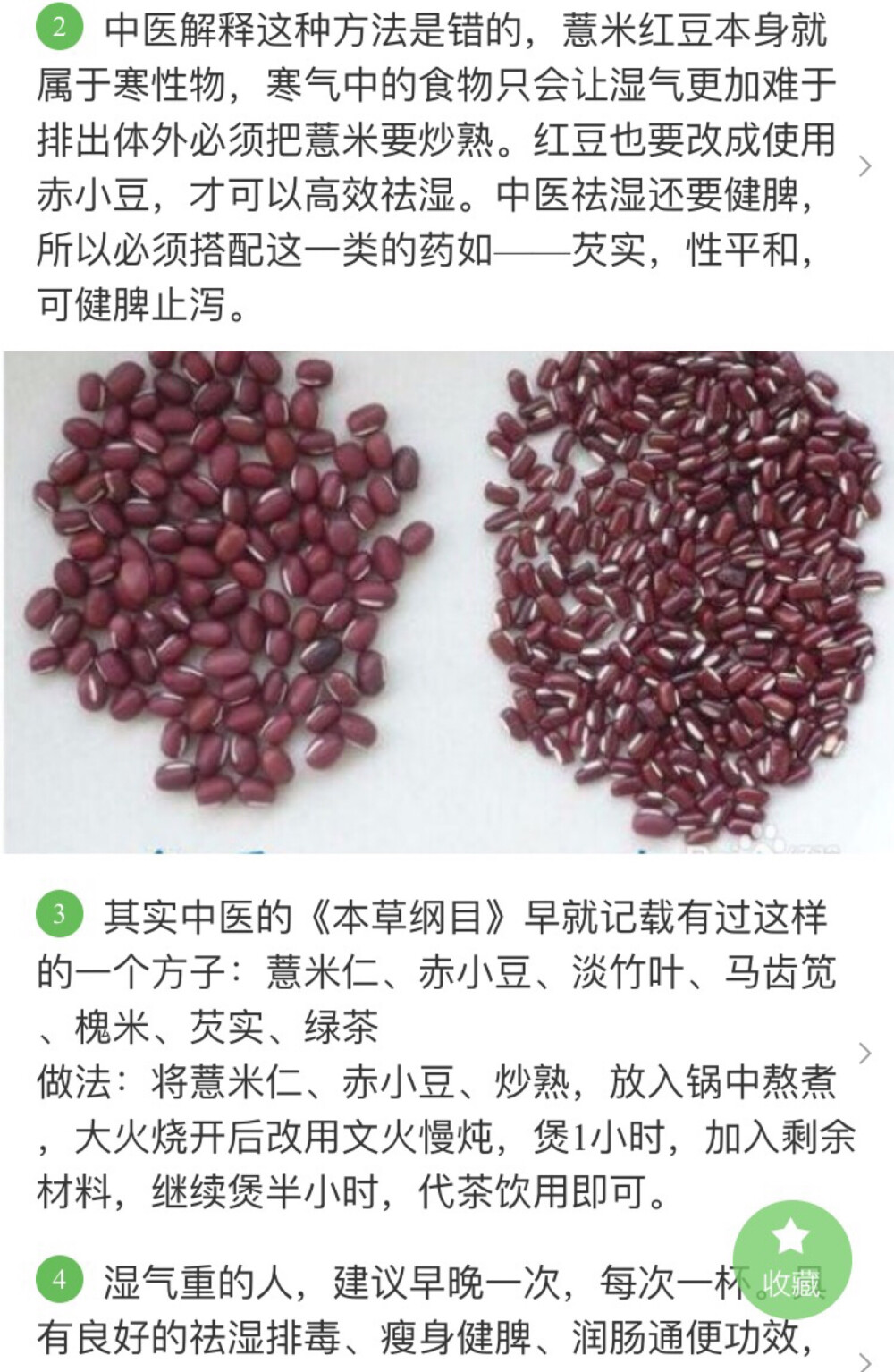Viewport: 894px width, 1372px height.
Task: Tap the left pile of 赤小豆 beans
Action: pos(223,590)
